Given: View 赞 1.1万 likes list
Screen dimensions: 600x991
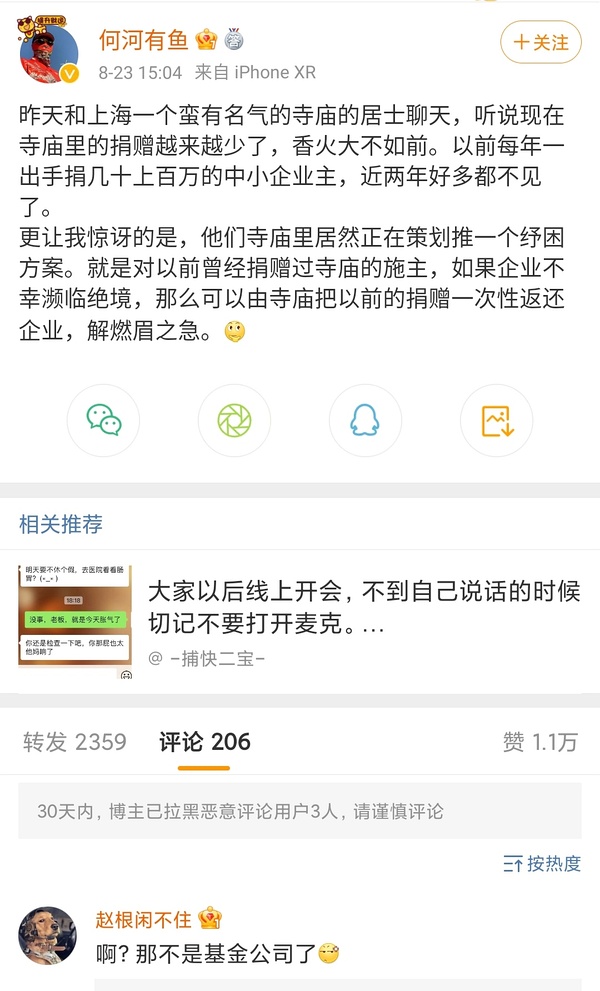Looking at the screenshot, I should [x=540, y=742].
